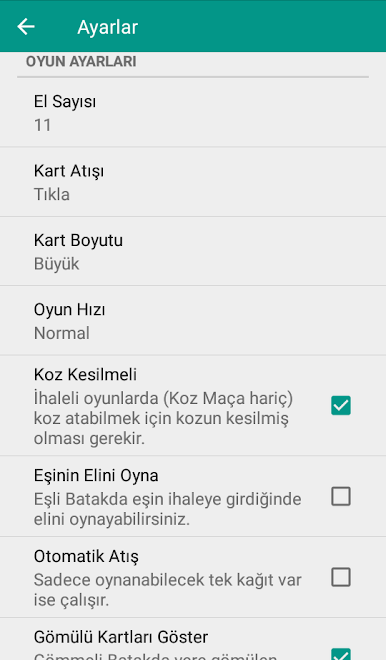Screen dimensions: 386x660
Task: Open the El Sayısı setting
Action: click(193, 112)
